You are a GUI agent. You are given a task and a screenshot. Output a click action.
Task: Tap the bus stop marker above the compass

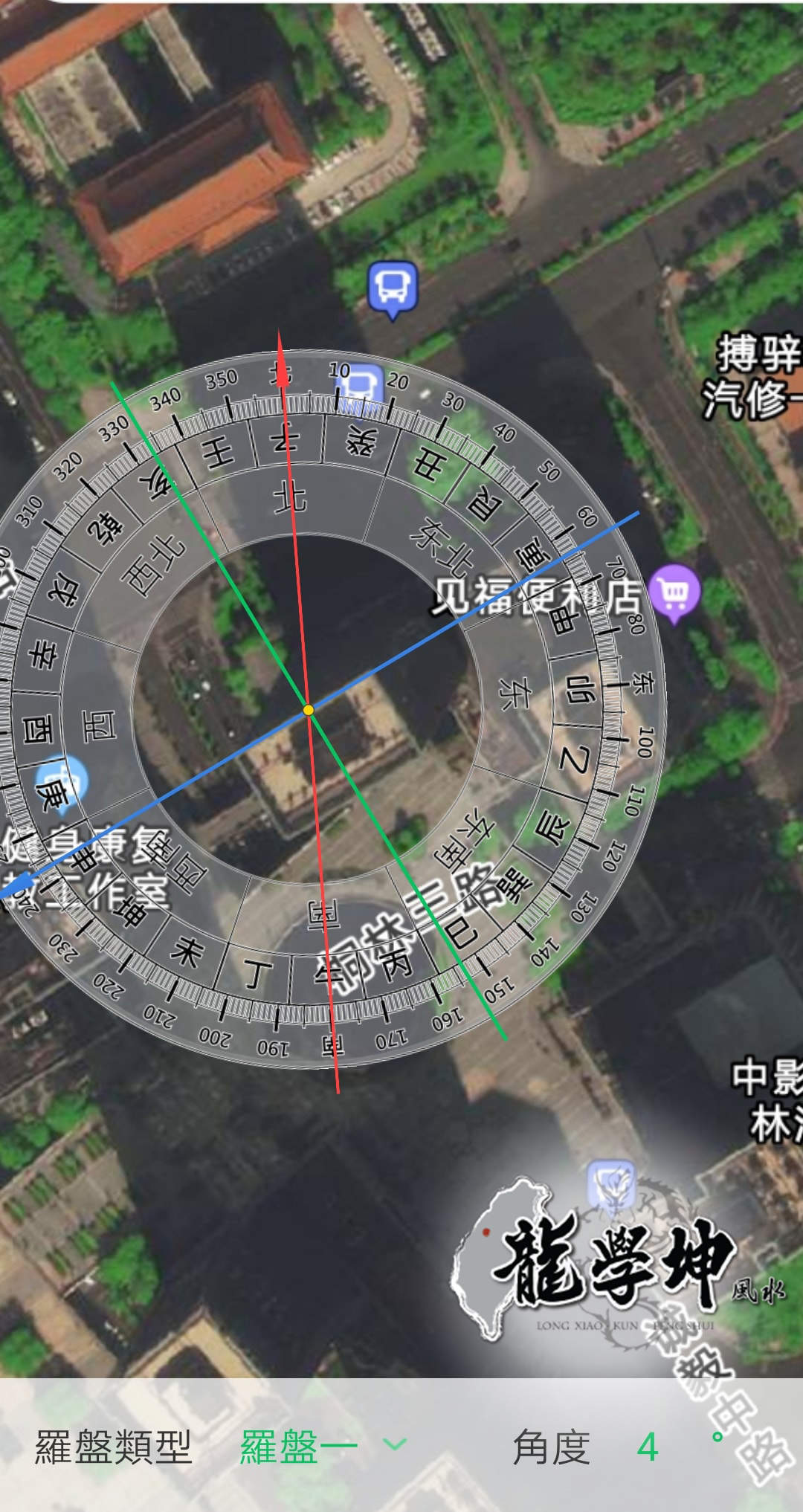(393, 287)
